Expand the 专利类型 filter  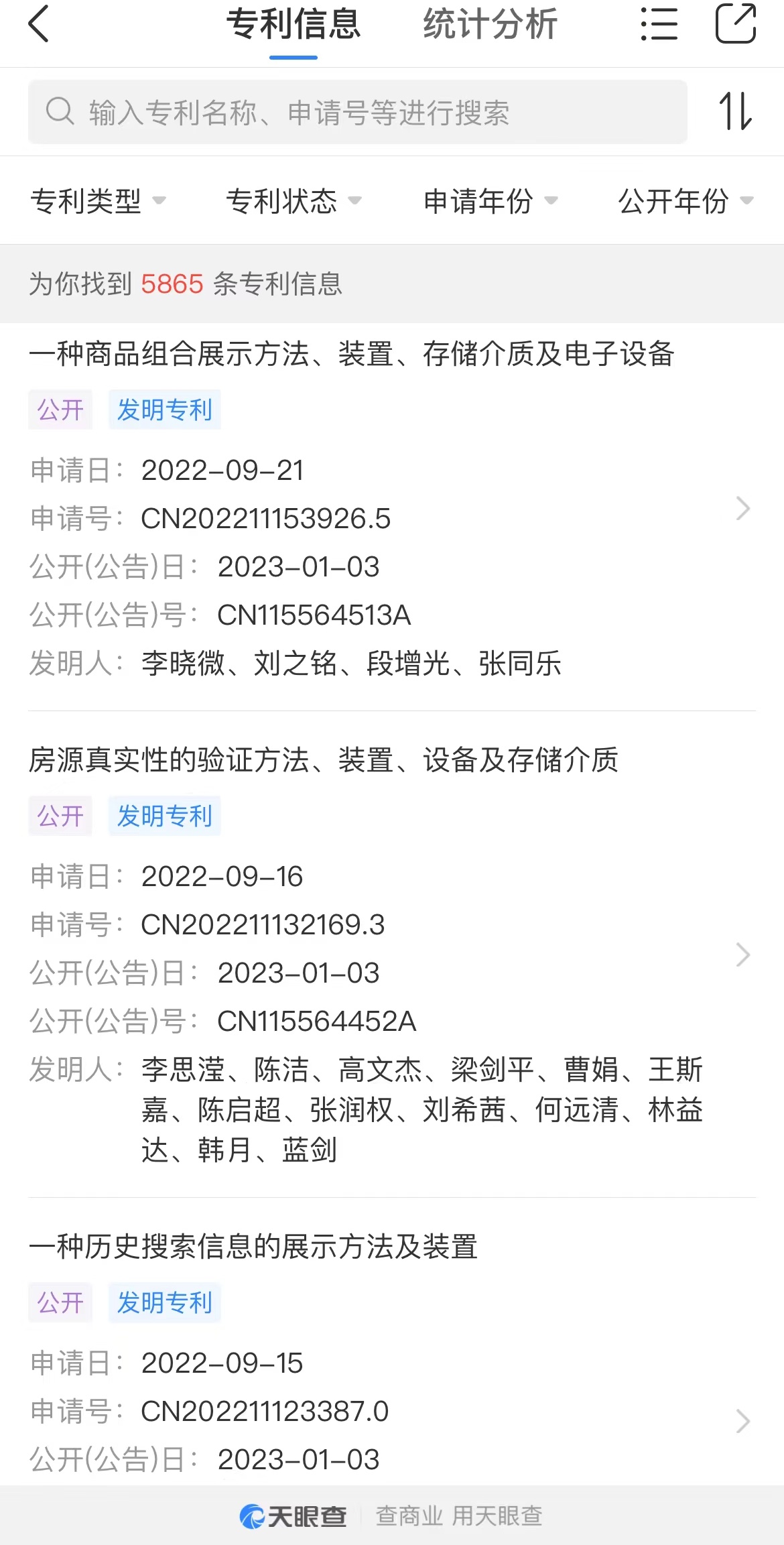coord(98,200)
